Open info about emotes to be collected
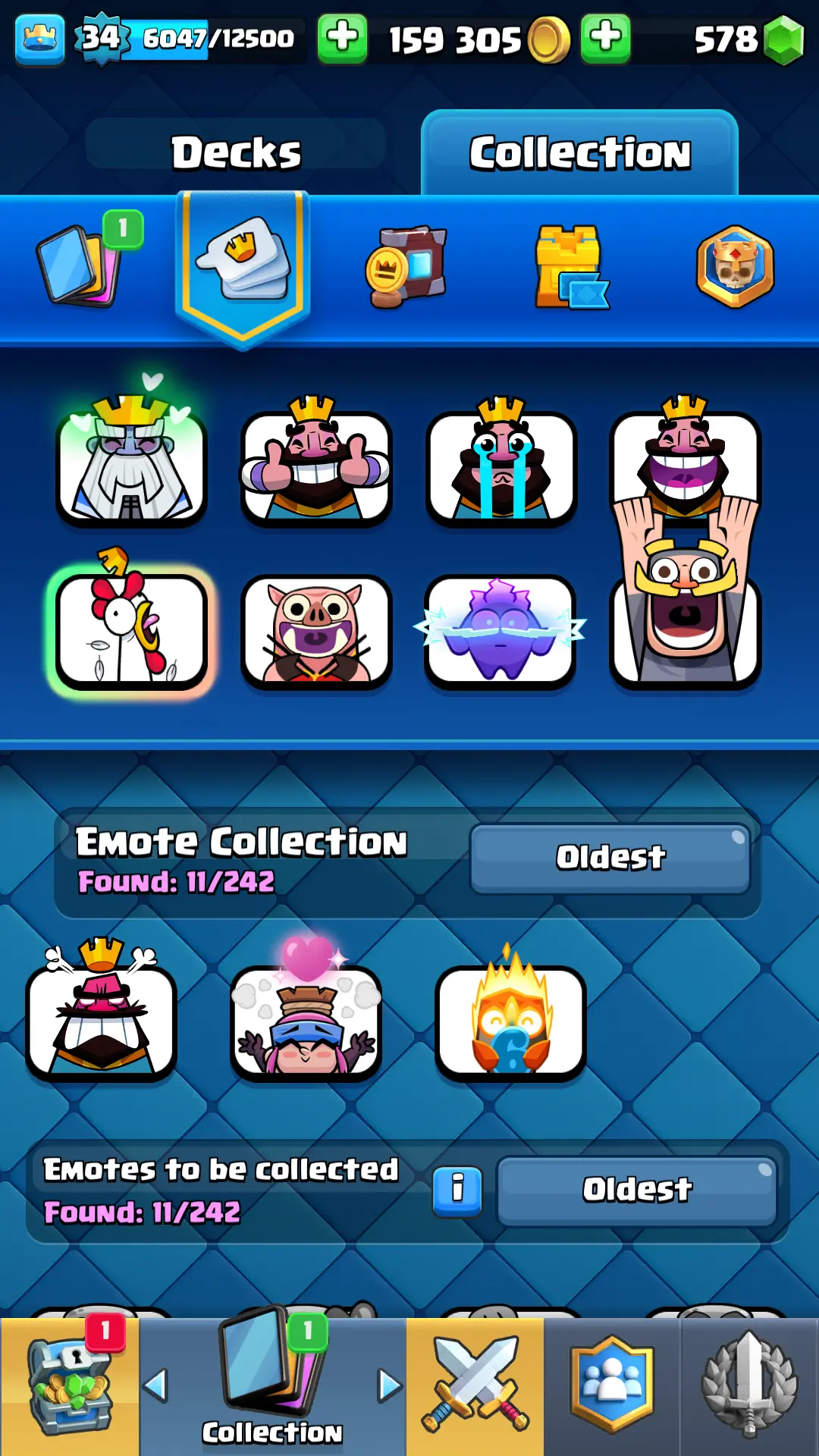Screen dimensions: 819x1456 [457, 1190]
